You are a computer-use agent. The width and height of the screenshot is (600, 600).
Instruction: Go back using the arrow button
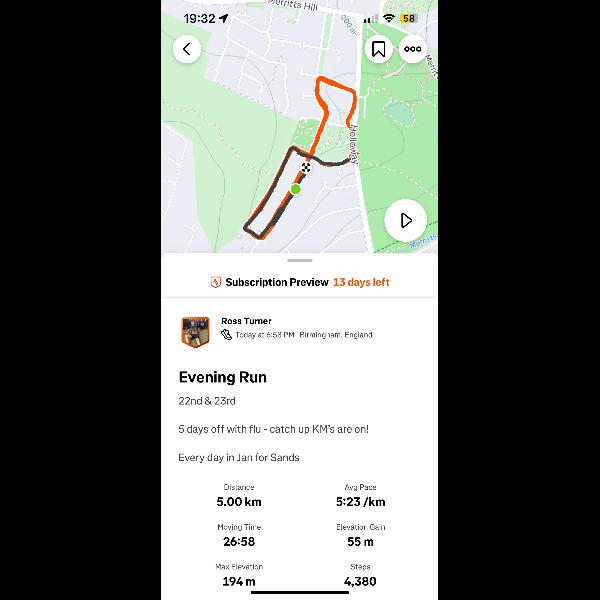187,49
